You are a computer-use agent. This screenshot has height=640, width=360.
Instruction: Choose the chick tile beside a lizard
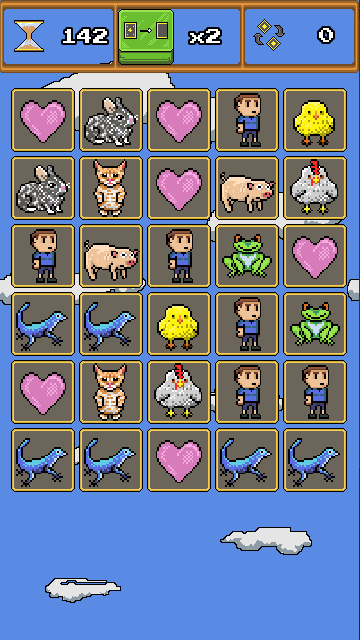pyautogui.click(x=179, y=324)
